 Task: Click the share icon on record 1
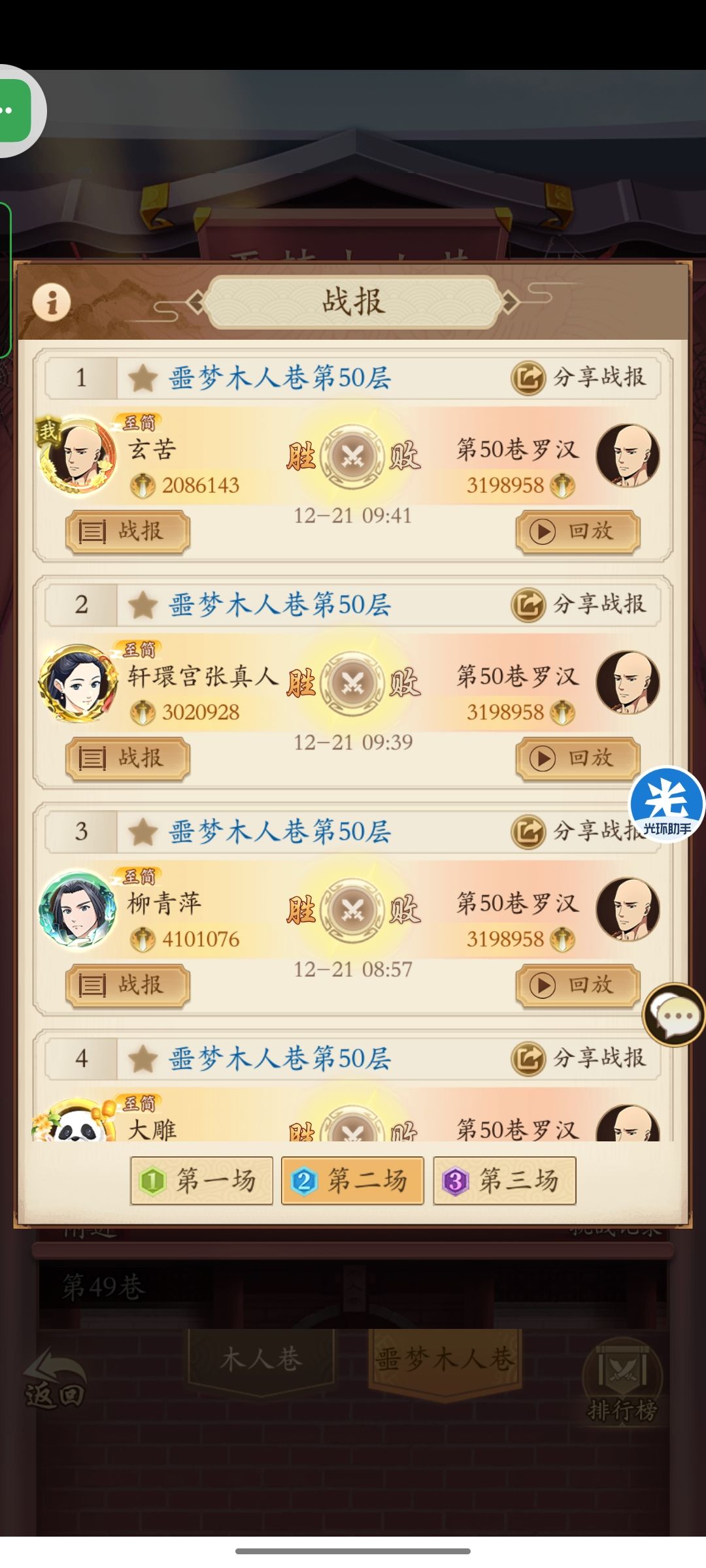pos(529,376)
